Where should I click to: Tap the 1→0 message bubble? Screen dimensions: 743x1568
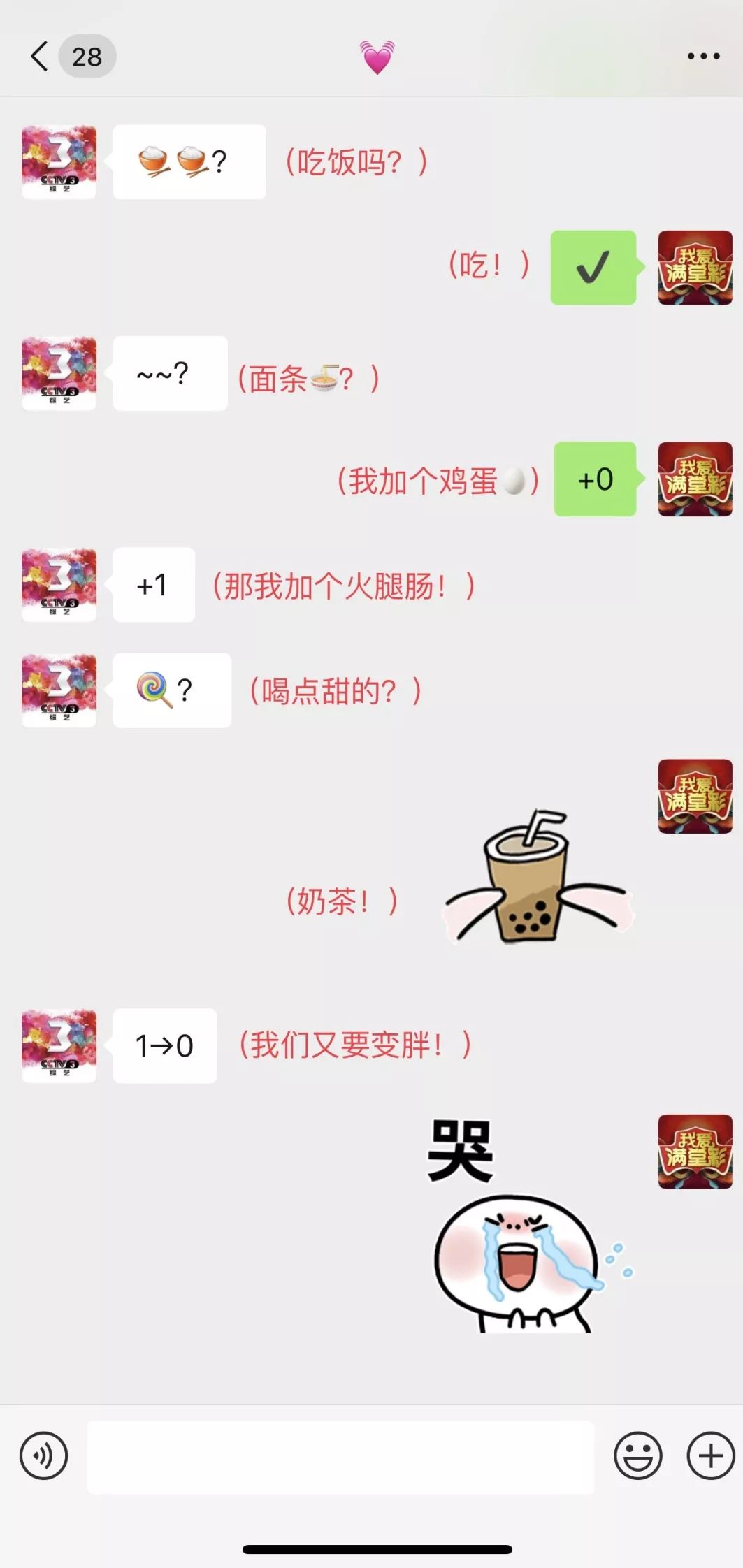(165, 1046)
